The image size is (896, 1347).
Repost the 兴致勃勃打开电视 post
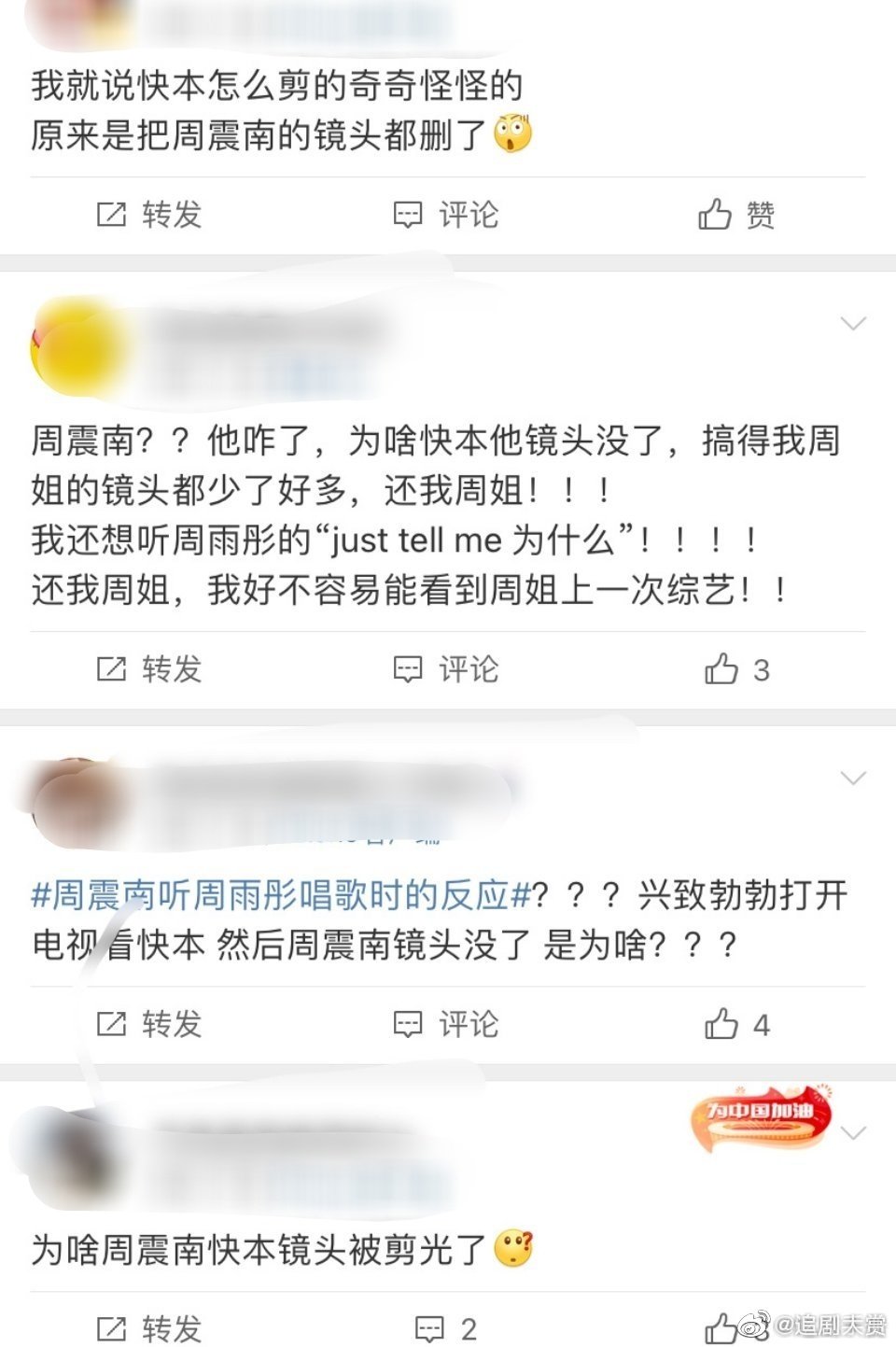(x=149, y=1024)
